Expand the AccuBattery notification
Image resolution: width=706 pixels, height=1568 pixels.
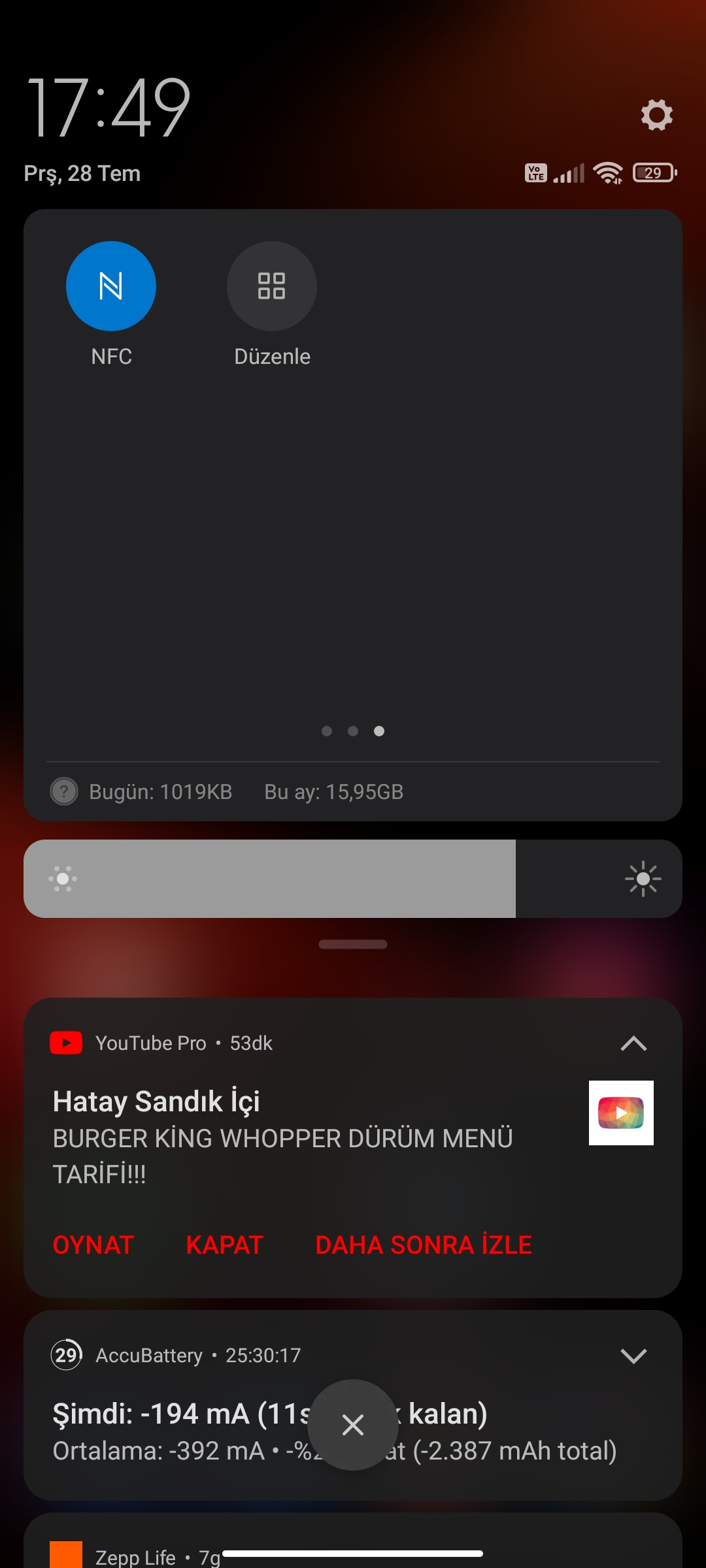point(633,1356)
